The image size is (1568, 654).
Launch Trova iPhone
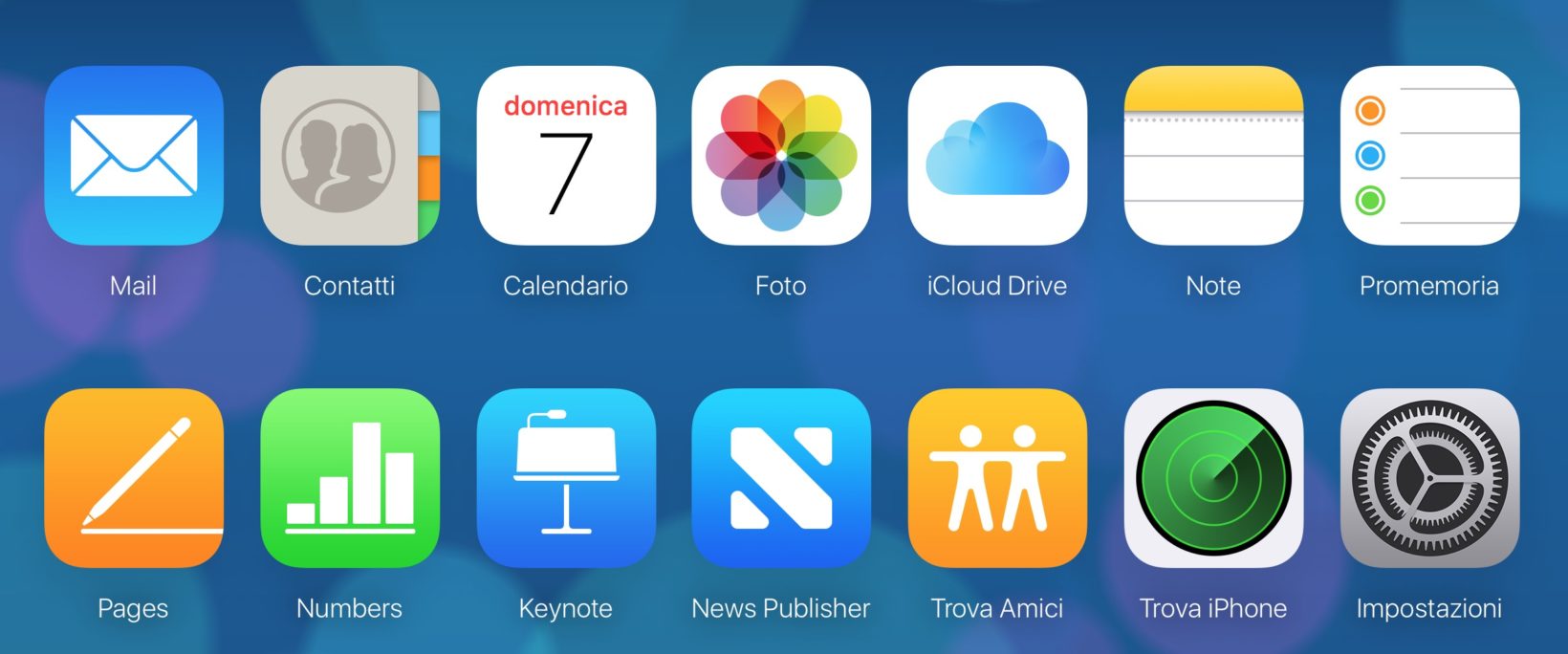(x=1213, y=478)
